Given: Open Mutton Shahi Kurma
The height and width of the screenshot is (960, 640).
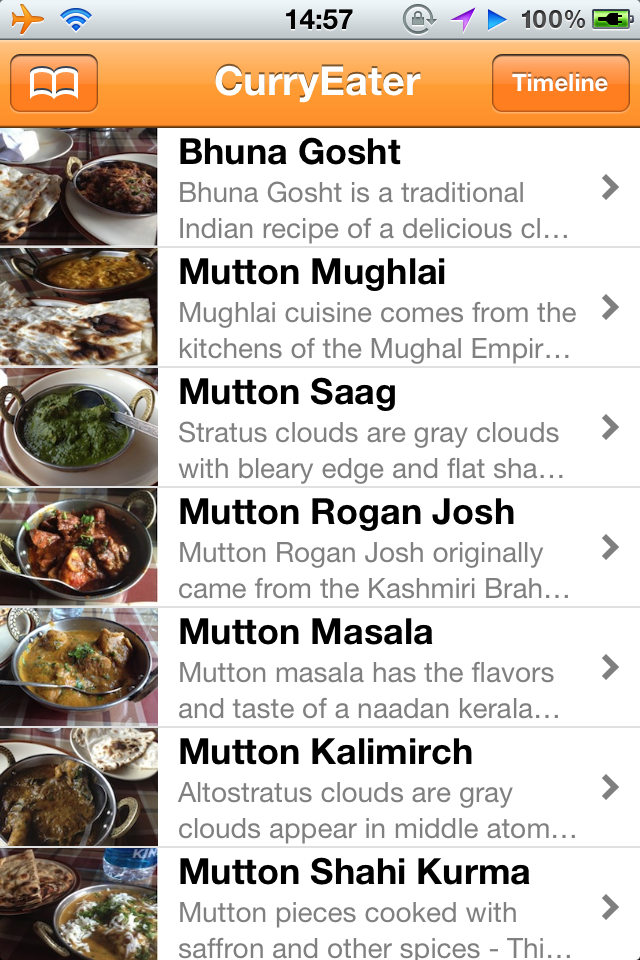Looking at the screenshot, I should pyautogui.click(x=380, y=905).
